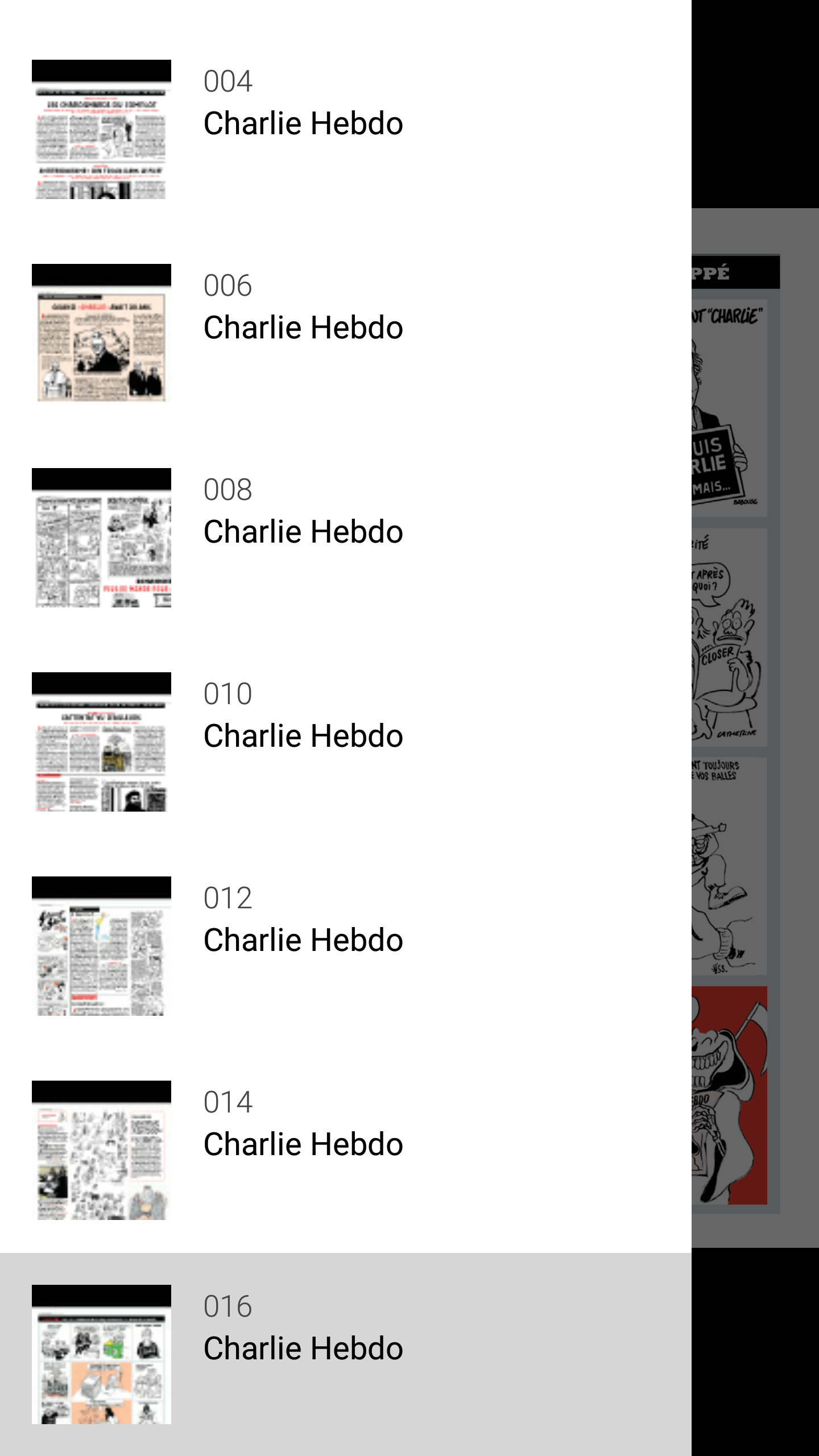The image size is (819, 1456).
Task: Go to page 010 Charlie Hebdo
Action: coord(346,742)
